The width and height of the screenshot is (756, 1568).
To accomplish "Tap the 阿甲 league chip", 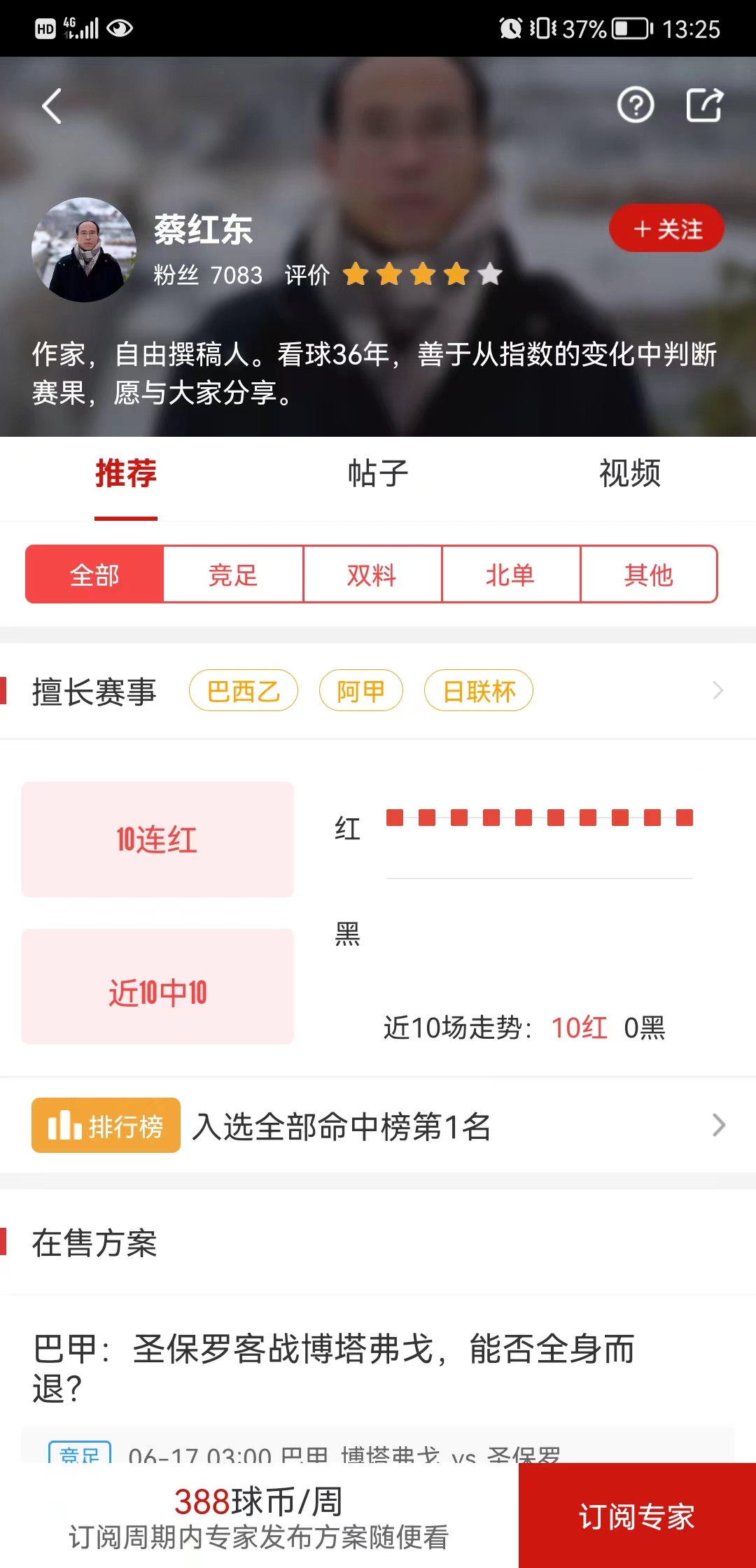I will coord(360,692).
